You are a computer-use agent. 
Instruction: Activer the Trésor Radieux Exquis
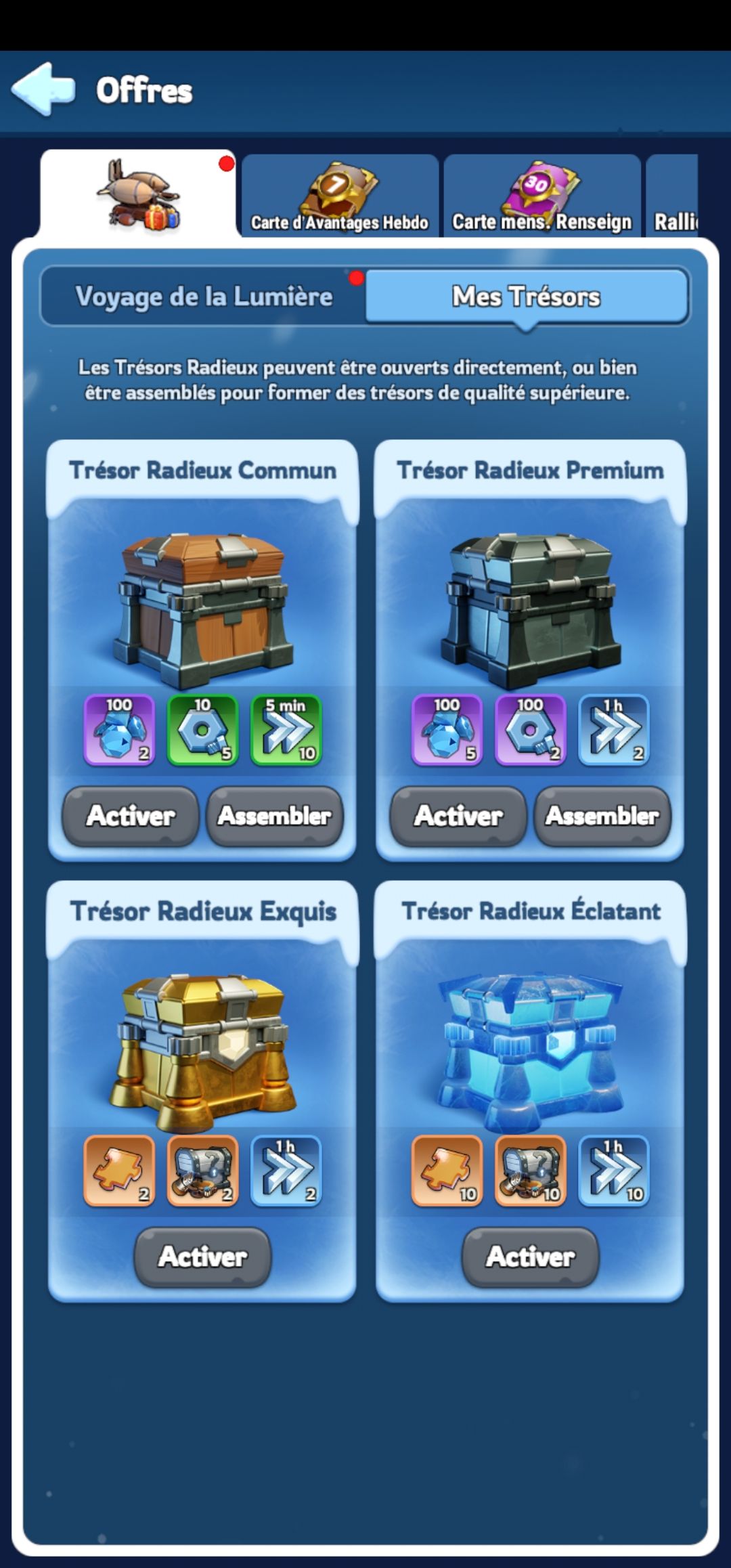click(x=202, y=1257)
